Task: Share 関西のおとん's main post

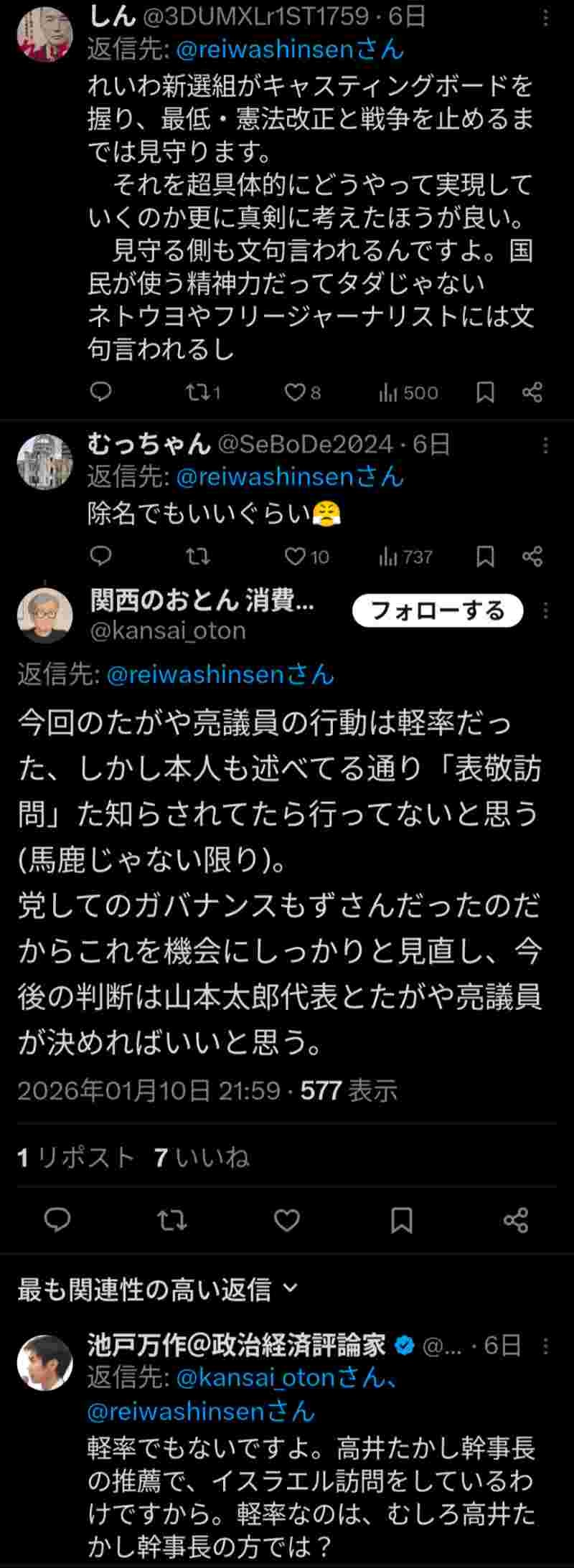Action: pyautogui.click(x=516, y=1220)
